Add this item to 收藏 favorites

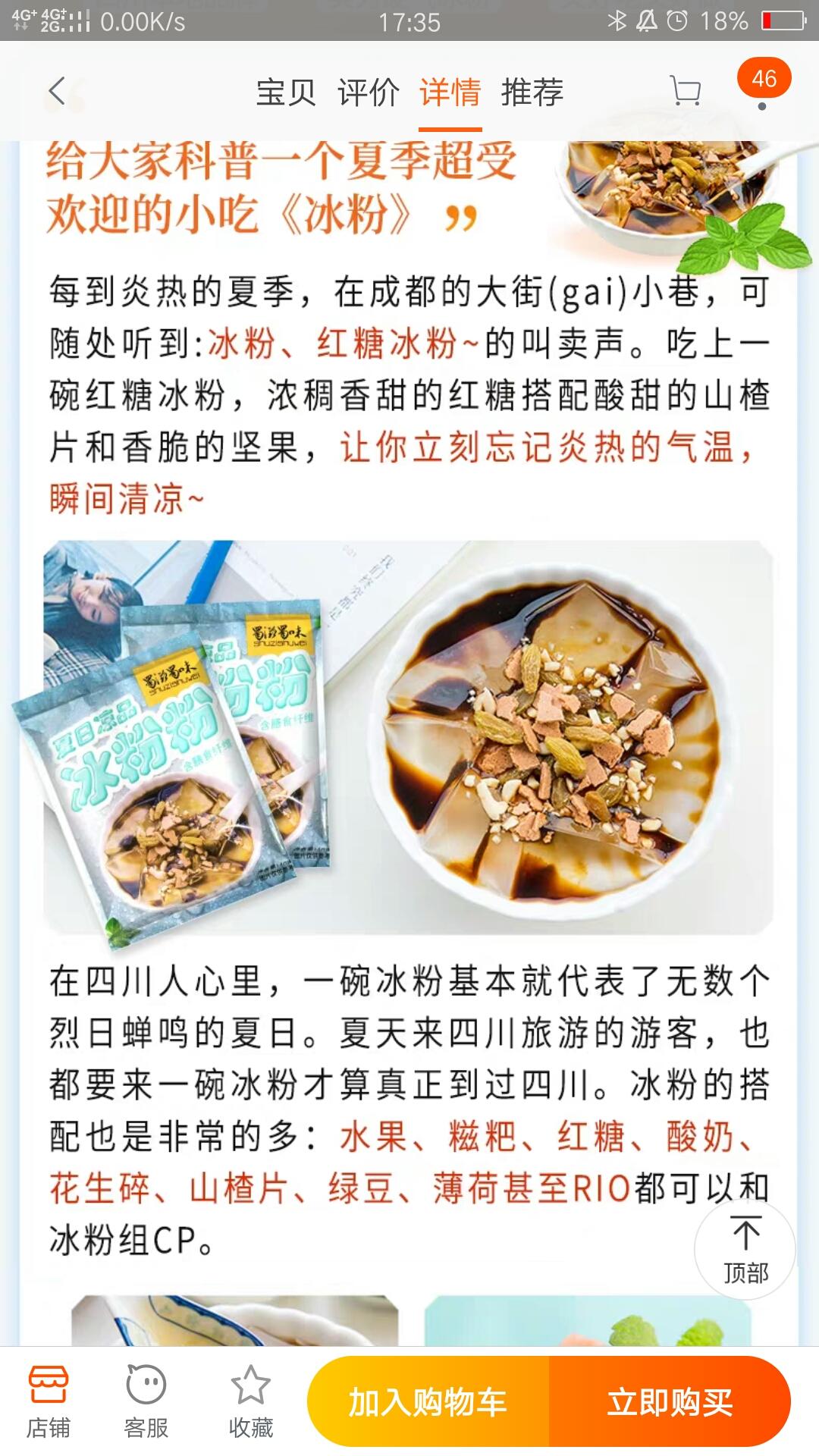coord(251,1401)
